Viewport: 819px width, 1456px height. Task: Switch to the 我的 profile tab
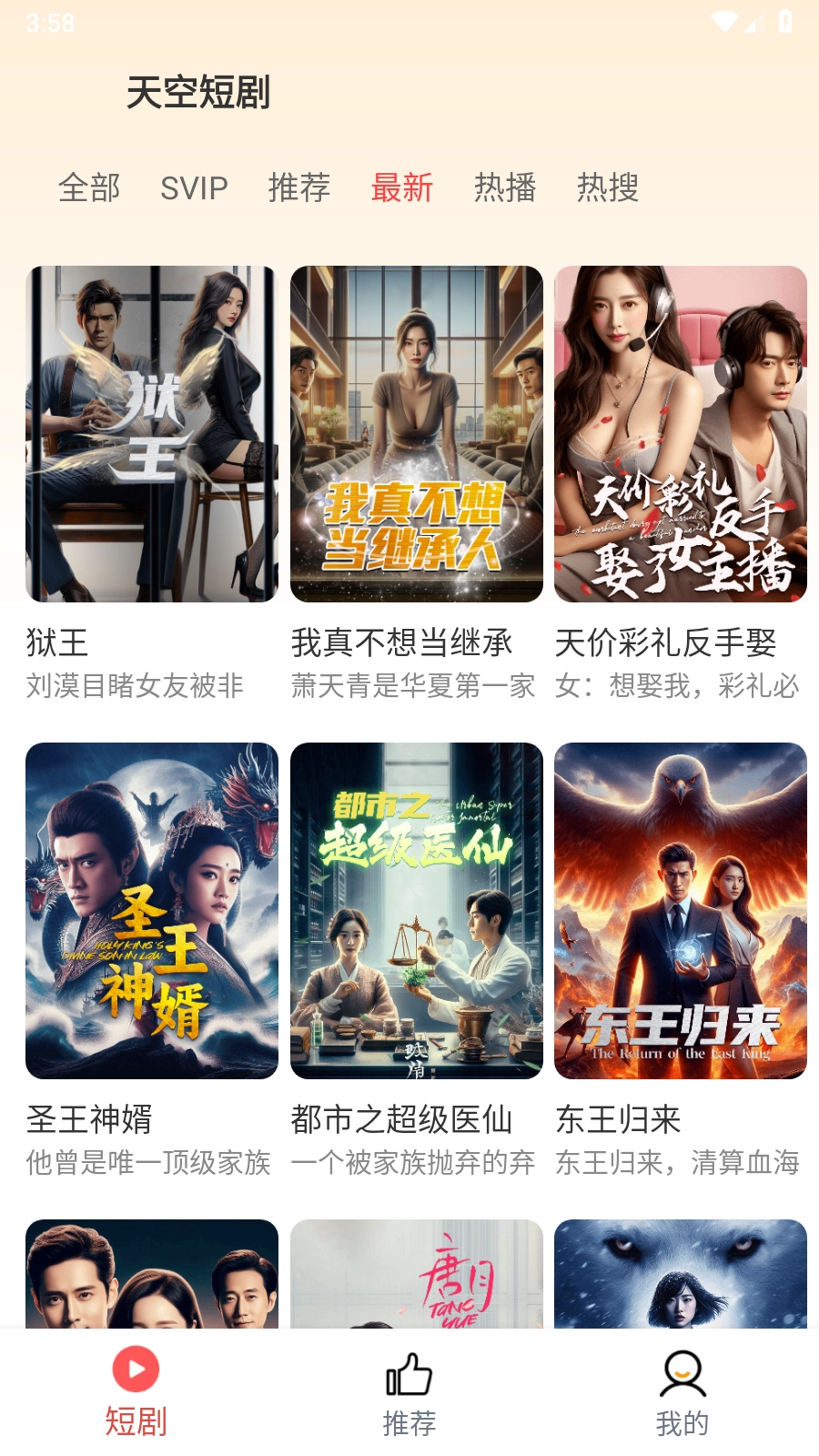pyautogui.click(x=682, y=1392)
